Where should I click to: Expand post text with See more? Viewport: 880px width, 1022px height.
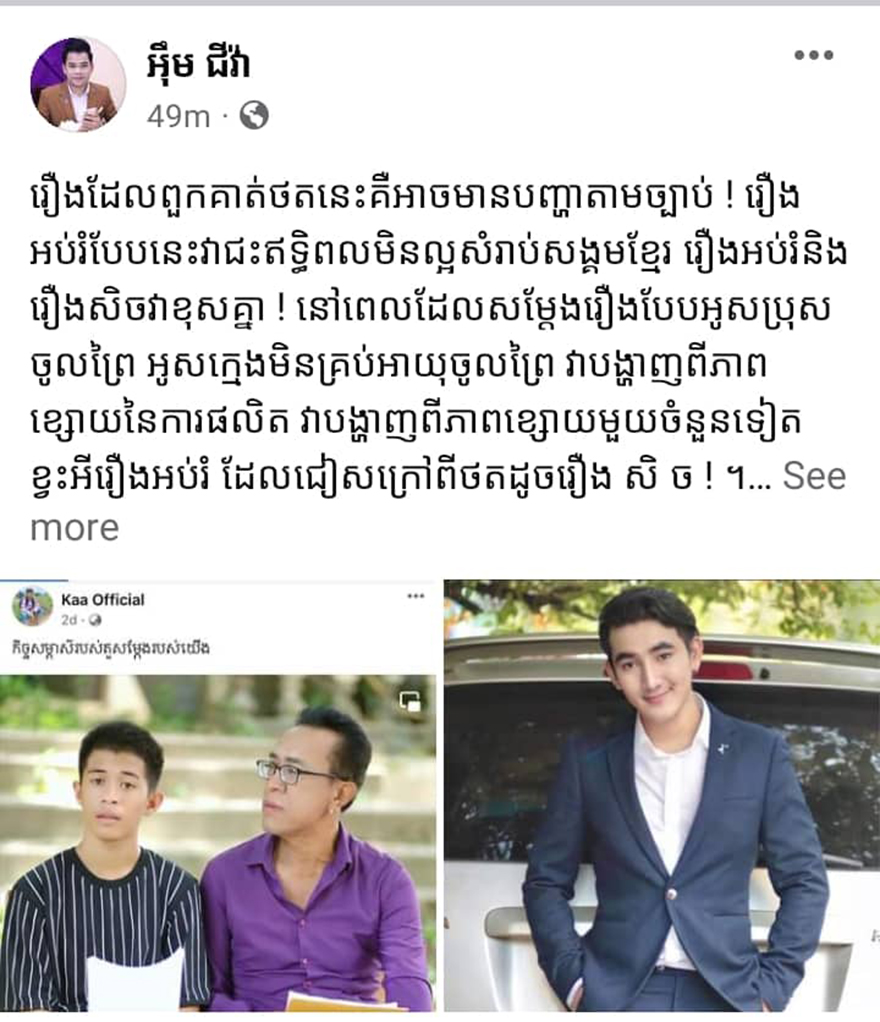[812, 477]
